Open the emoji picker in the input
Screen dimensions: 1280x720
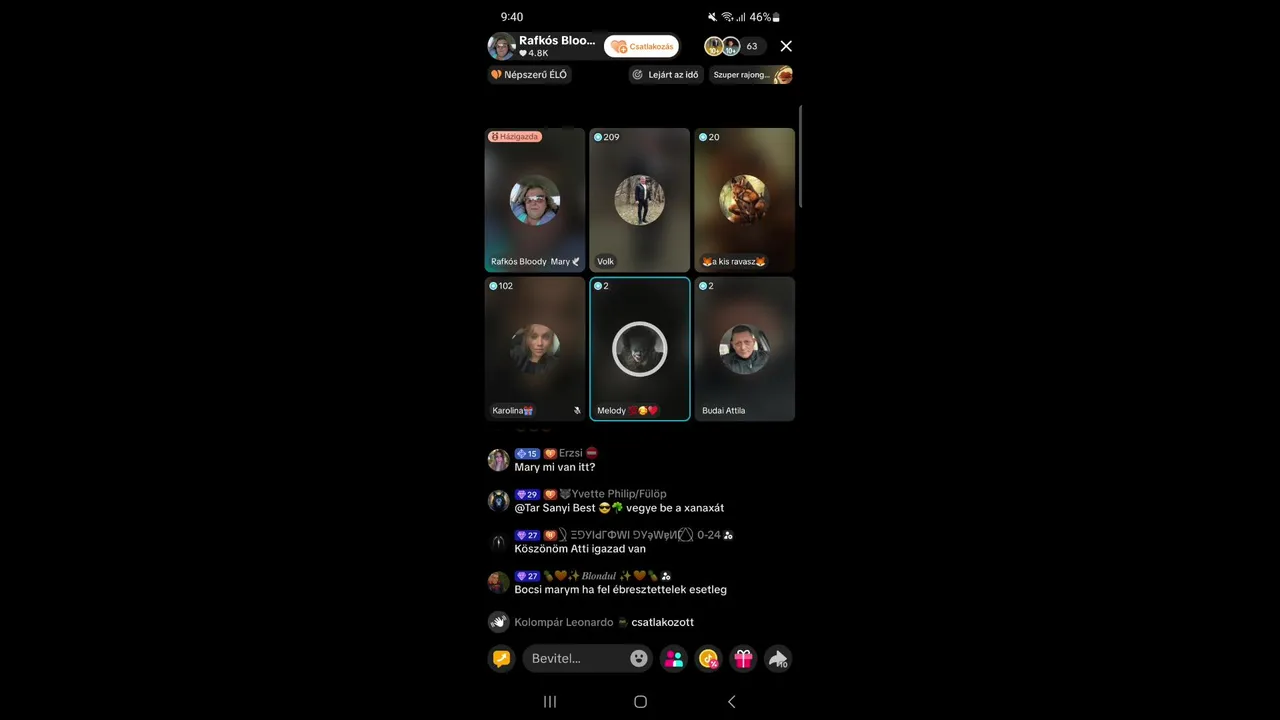pos(638,658)
